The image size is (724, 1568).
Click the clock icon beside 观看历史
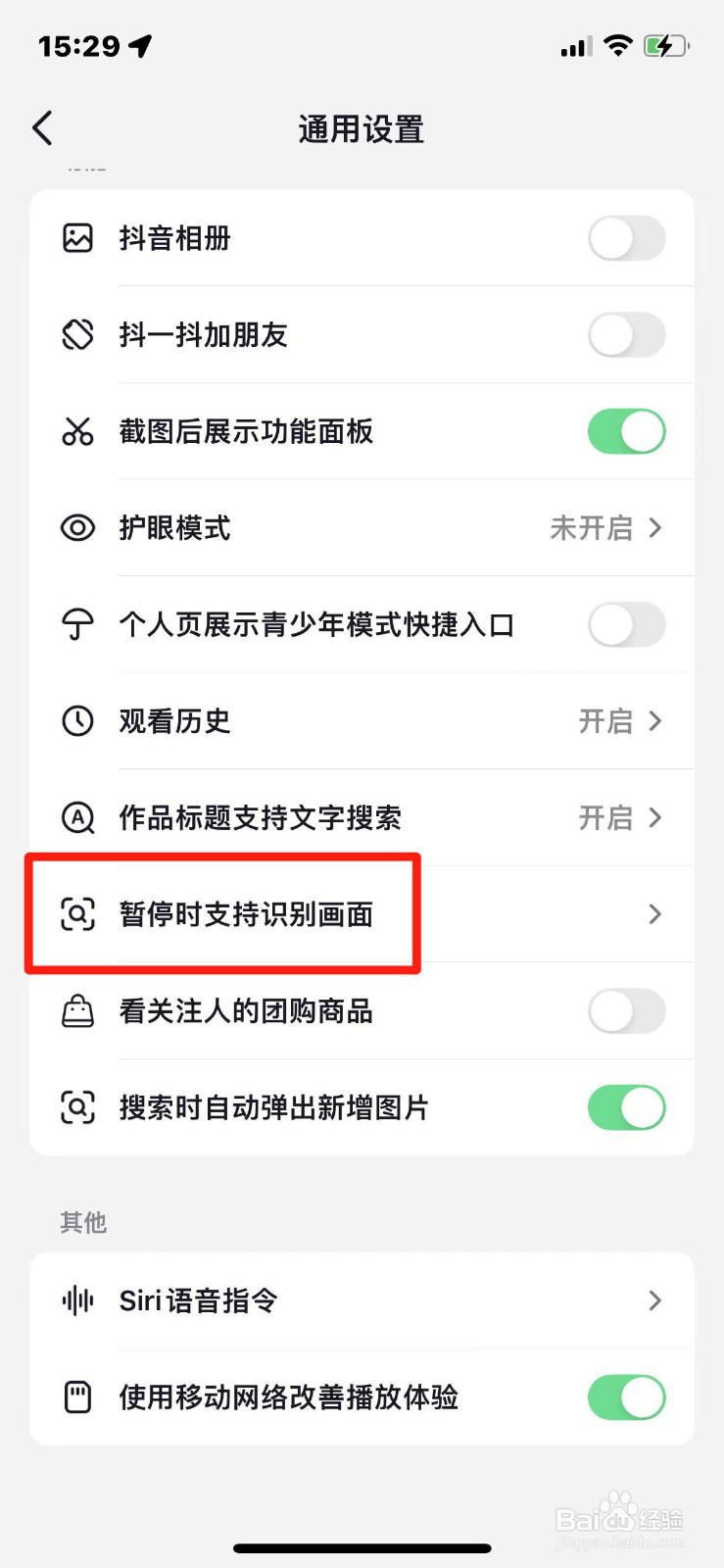[x=77, y=721]
